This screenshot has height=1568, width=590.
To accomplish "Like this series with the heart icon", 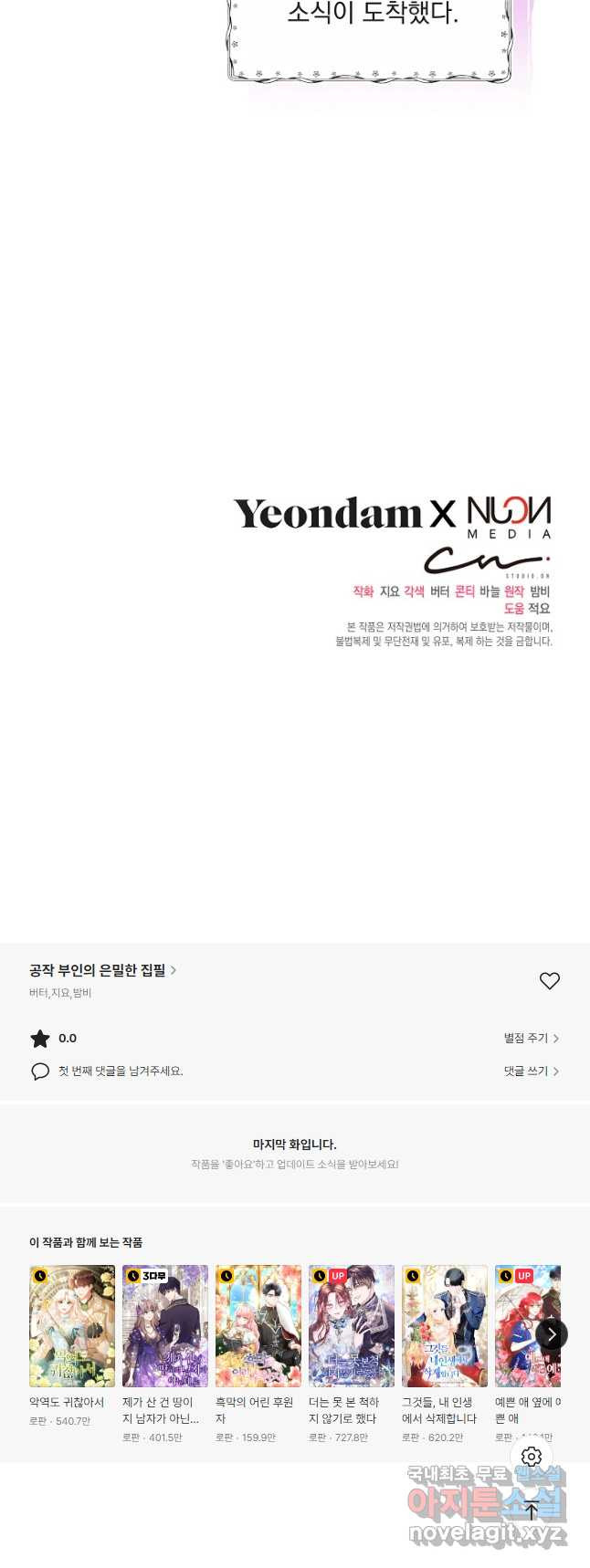I will click(x=549, y=980).
